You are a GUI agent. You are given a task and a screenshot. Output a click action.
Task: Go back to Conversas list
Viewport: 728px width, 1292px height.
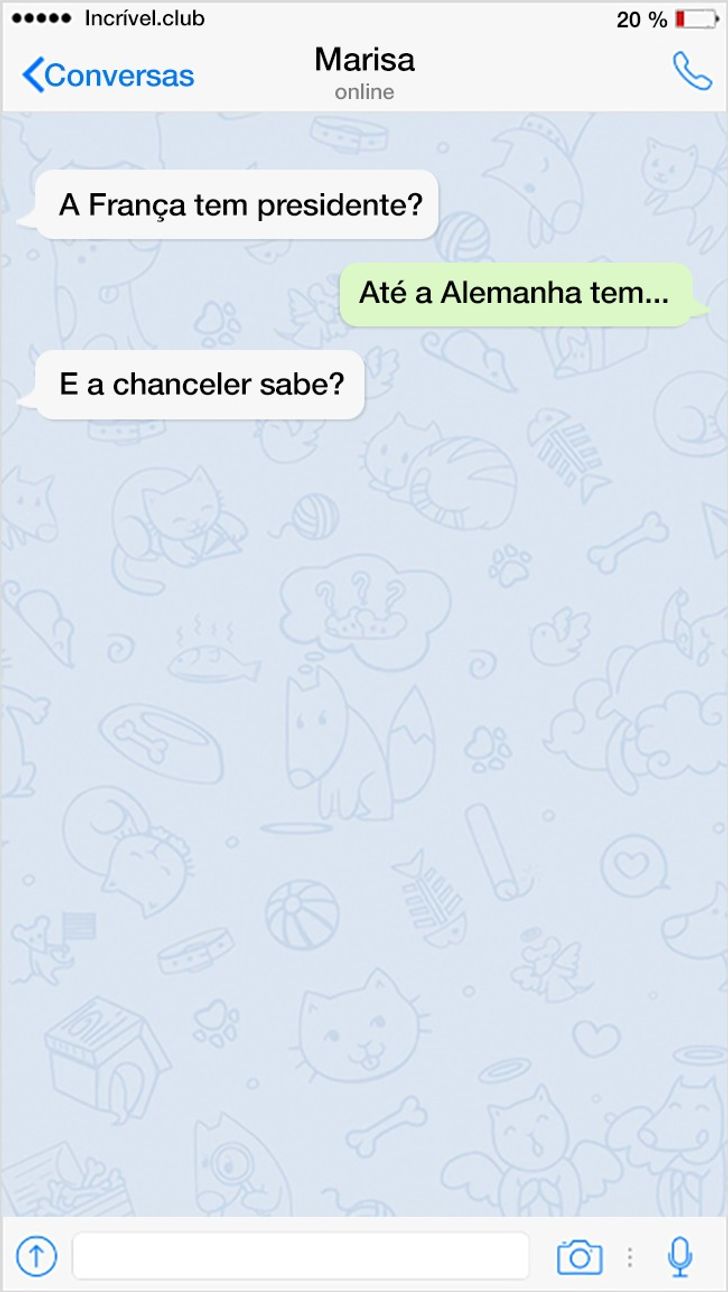tap(108, 75)
